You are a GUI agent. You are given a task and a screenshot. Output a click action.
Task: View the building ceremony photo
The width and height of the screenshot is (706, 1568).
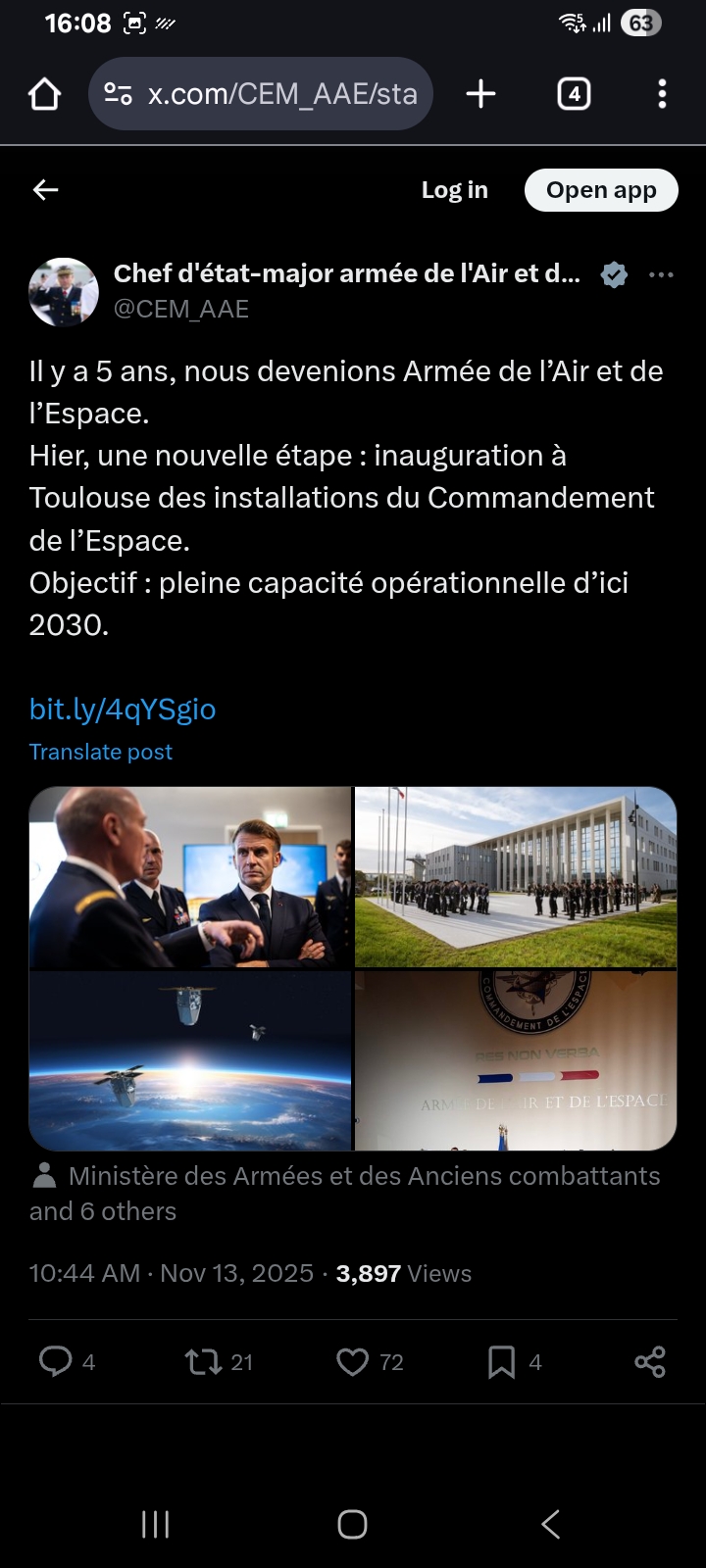click(x=516, y=877)
